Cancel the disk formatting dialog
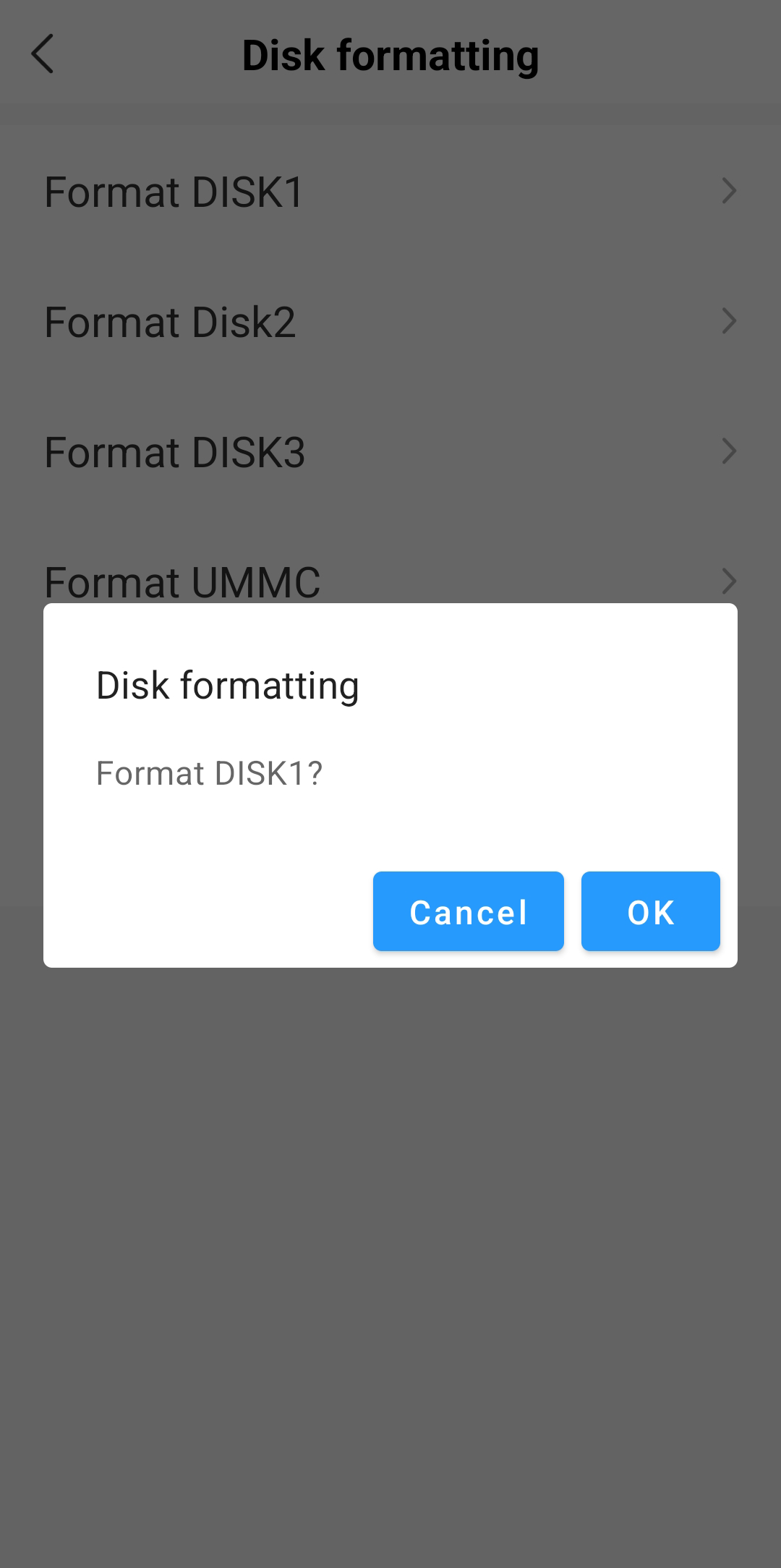 [468, 911]
